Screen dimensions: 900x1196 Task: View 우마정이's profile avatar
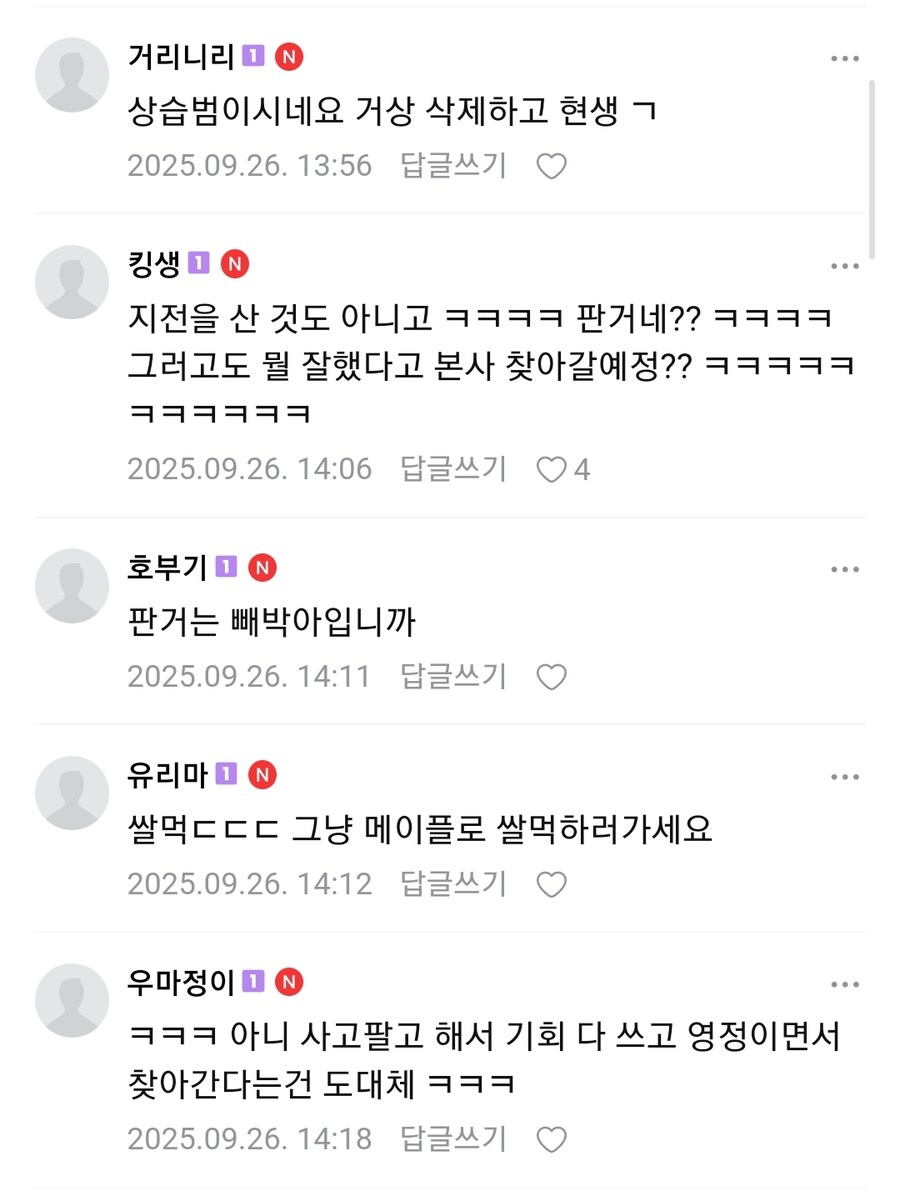[x=72, y=1000]
